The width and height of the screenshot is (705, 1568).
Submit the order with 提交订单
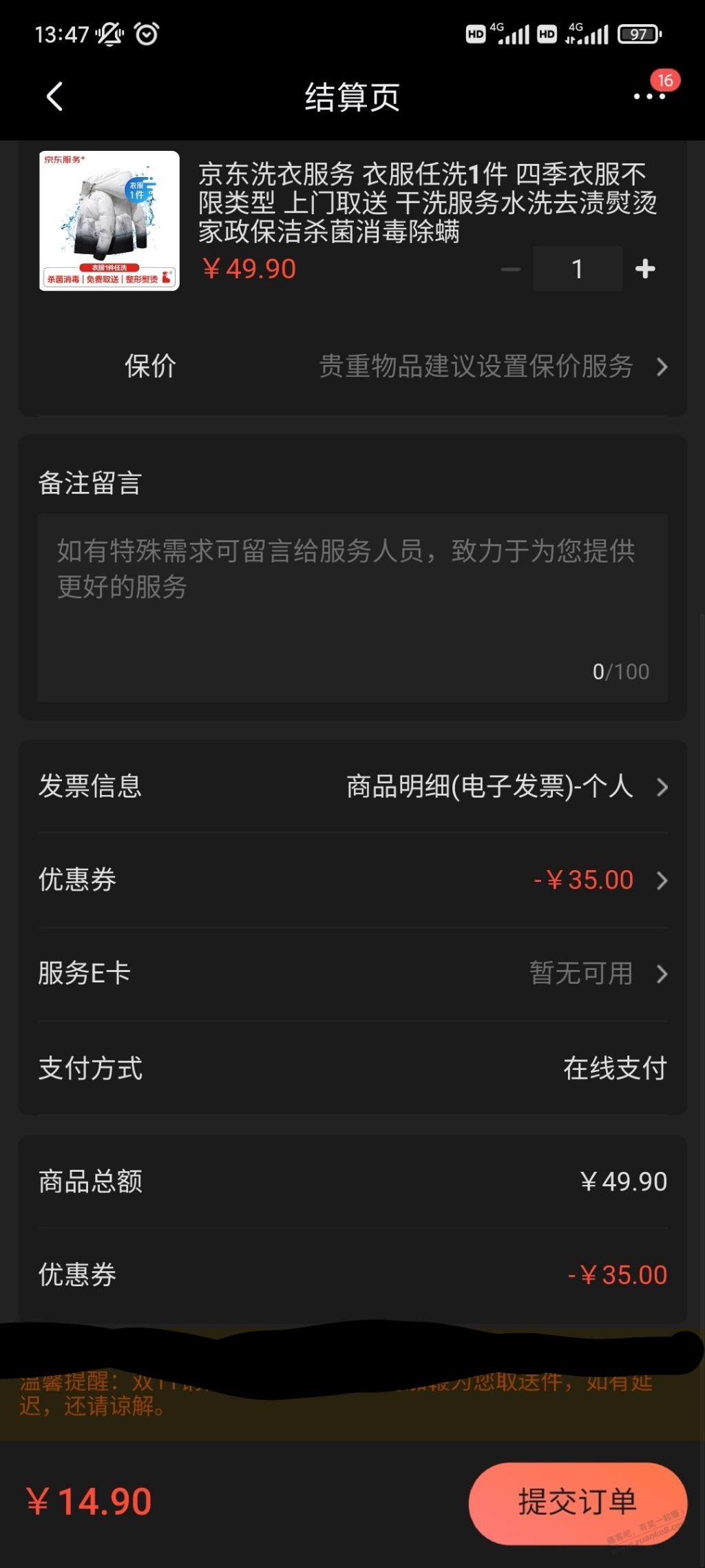tap(577, 1502)
